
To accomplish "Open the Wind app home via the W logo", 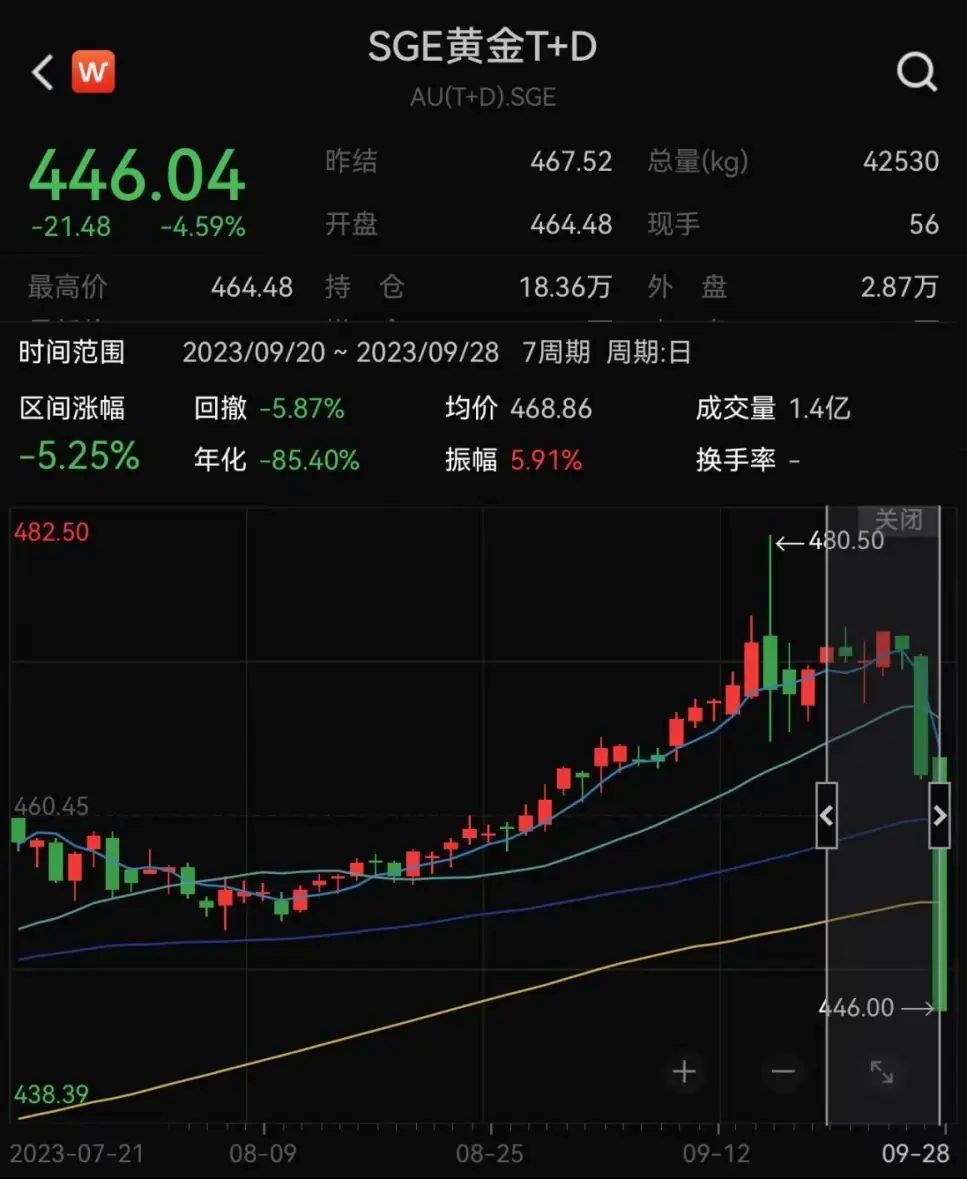I will (93, 71).
